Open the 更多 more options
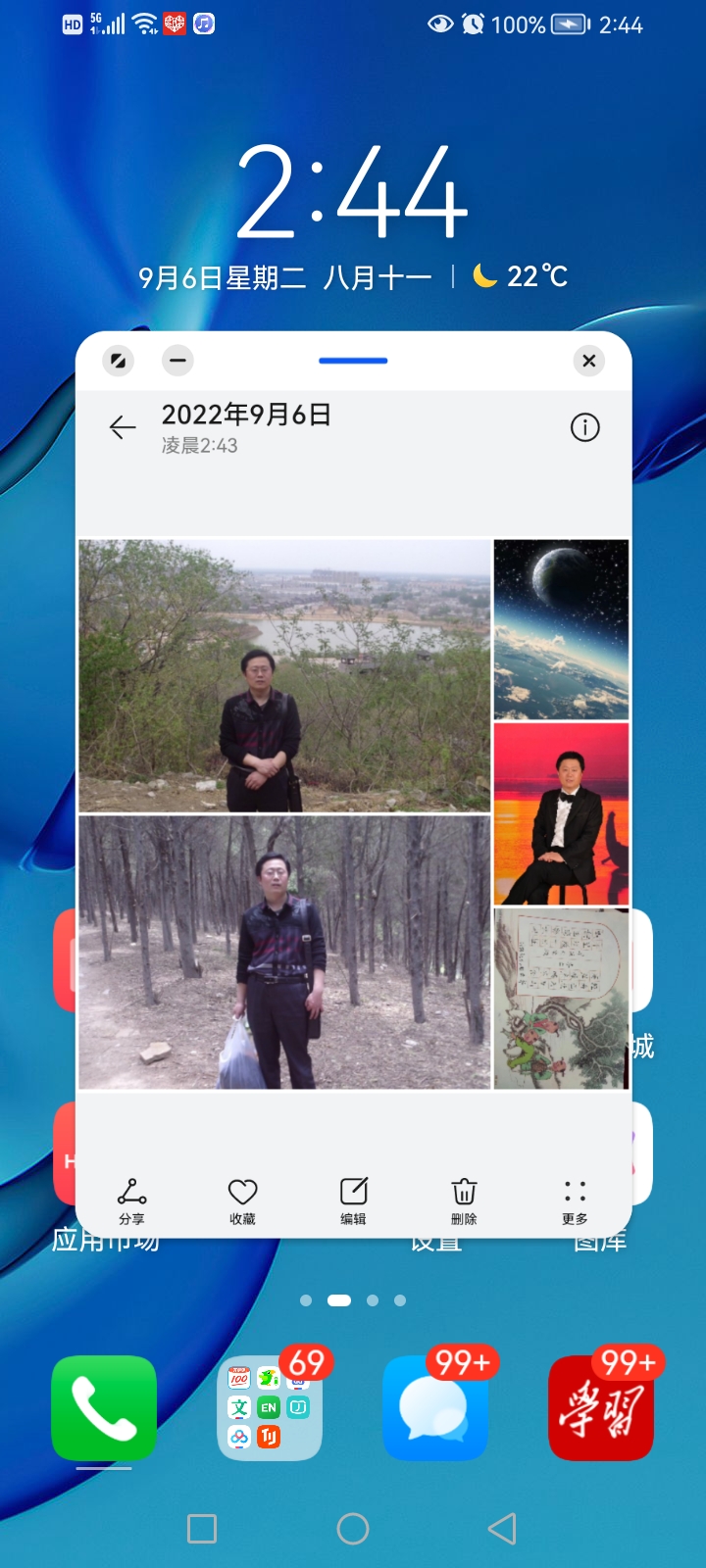Screen dimensions: 706x1568 click(x=575, y=1200)
